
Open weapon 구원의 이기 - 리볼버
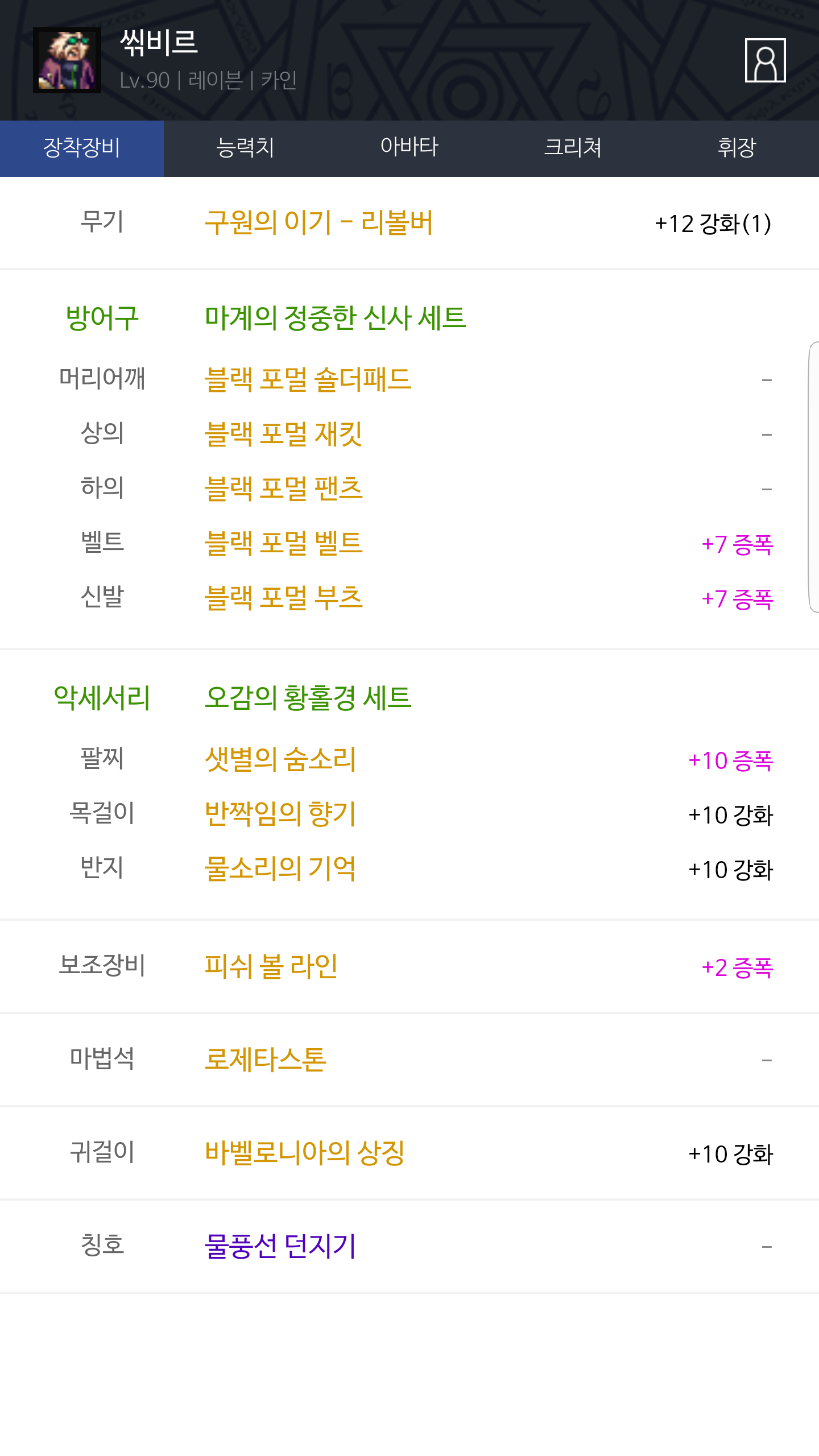click(x=318, y=222)
